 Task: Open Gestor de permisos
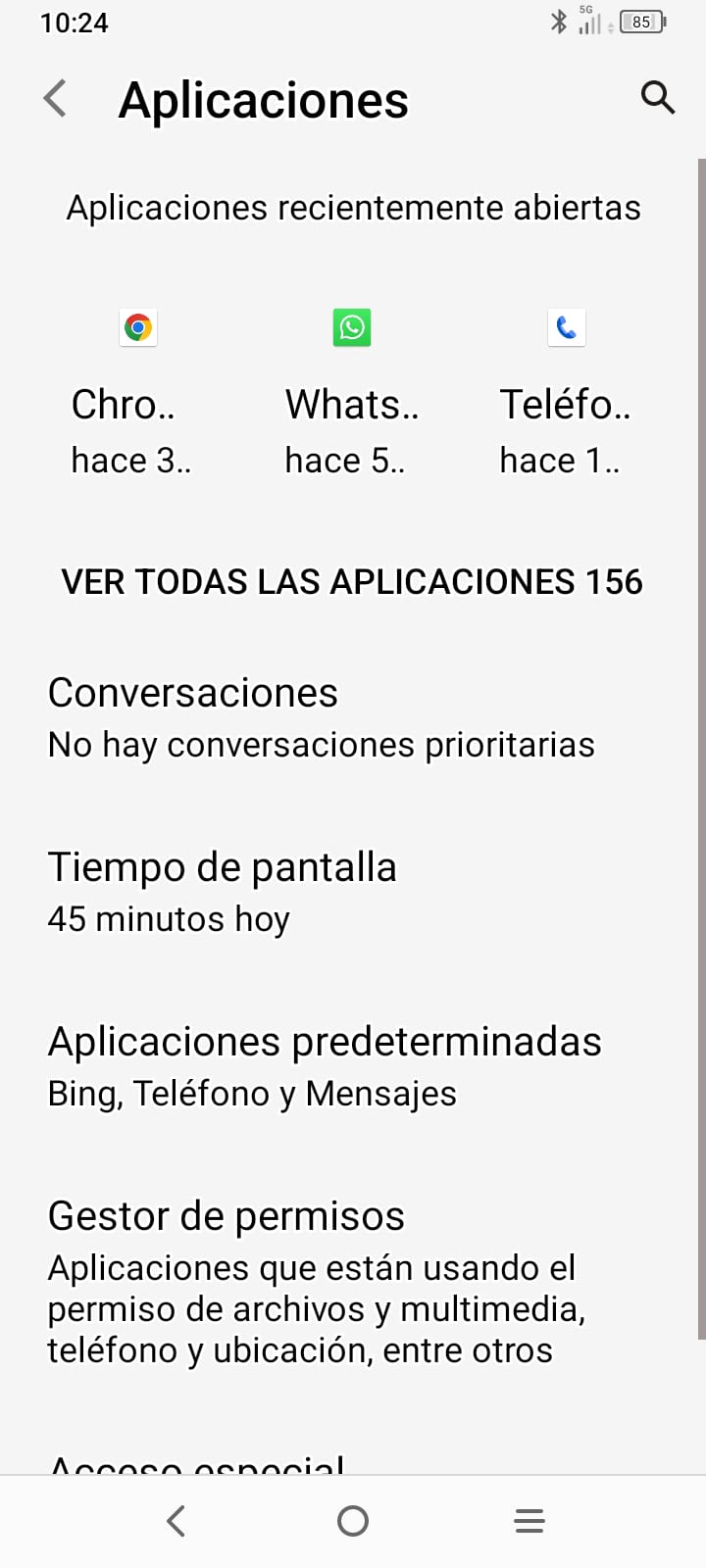317,1282
